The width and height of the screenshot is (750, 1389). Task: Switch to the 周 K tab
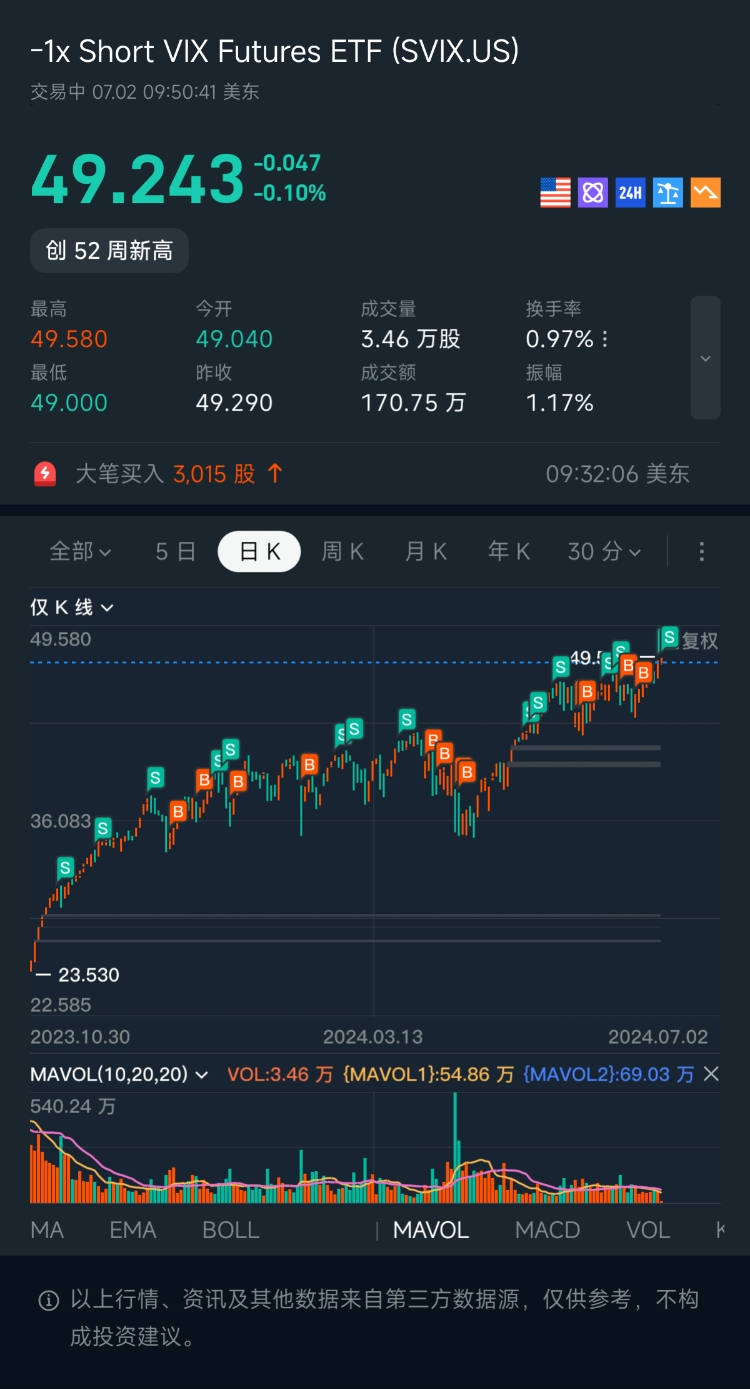coord(342,551)
